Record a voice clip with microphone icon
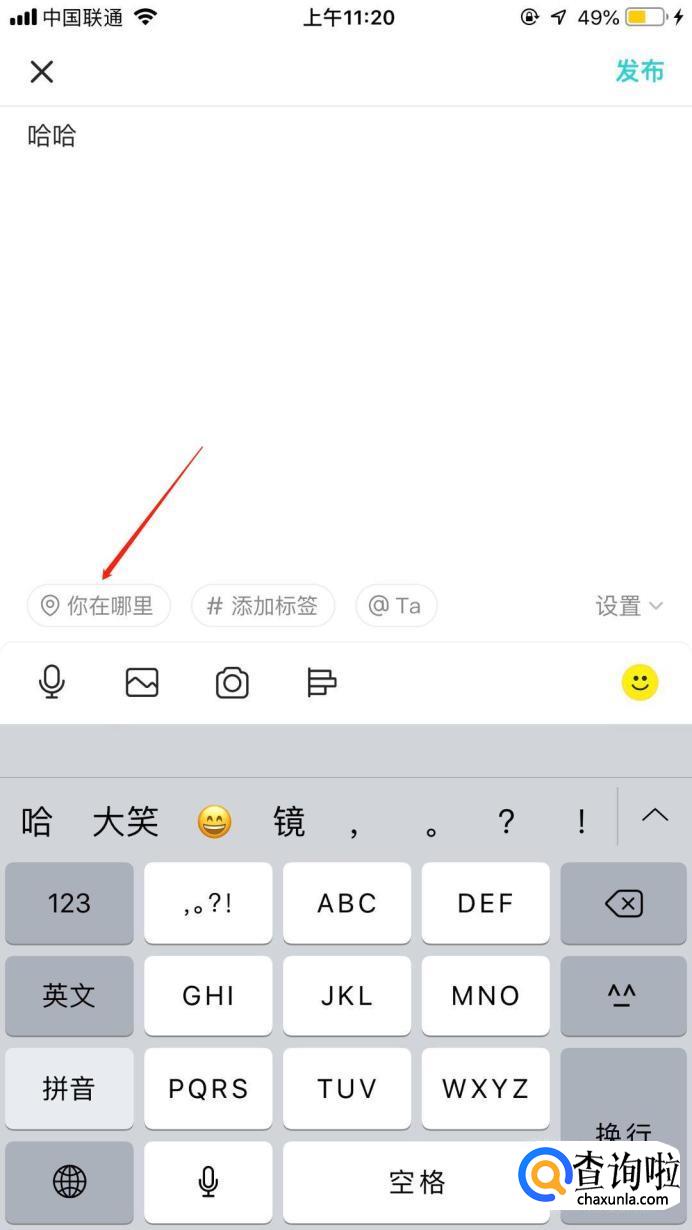This screenshot has width=692, height=1230. pyautogui.click(x=52, y=683)
